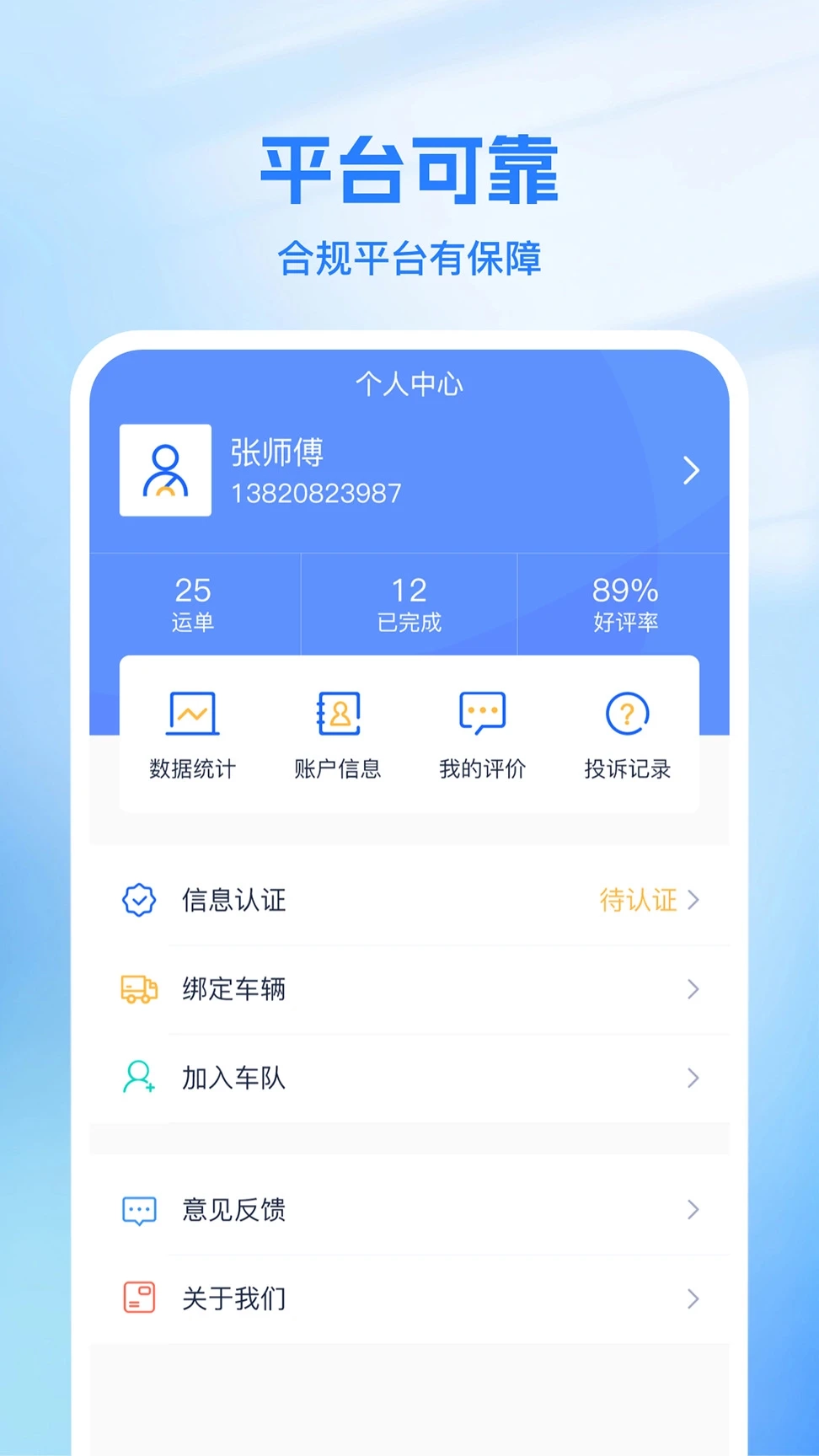This screenshot has height=1456, width=819.
Task: Open 我的评价 reviews icon
Action: [x=481, y=712]
